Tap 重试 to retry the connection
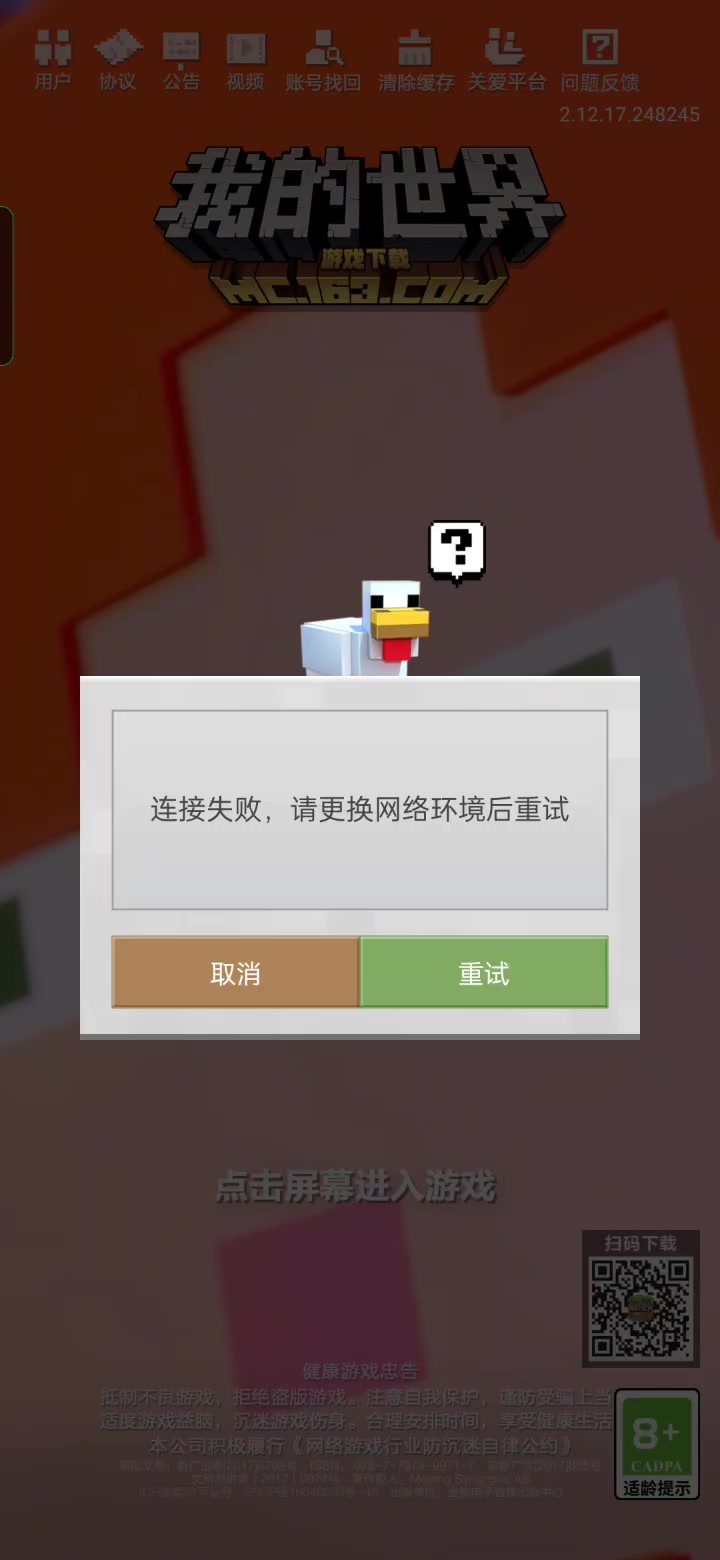720x1560 pixels. [x=483, y=972]
